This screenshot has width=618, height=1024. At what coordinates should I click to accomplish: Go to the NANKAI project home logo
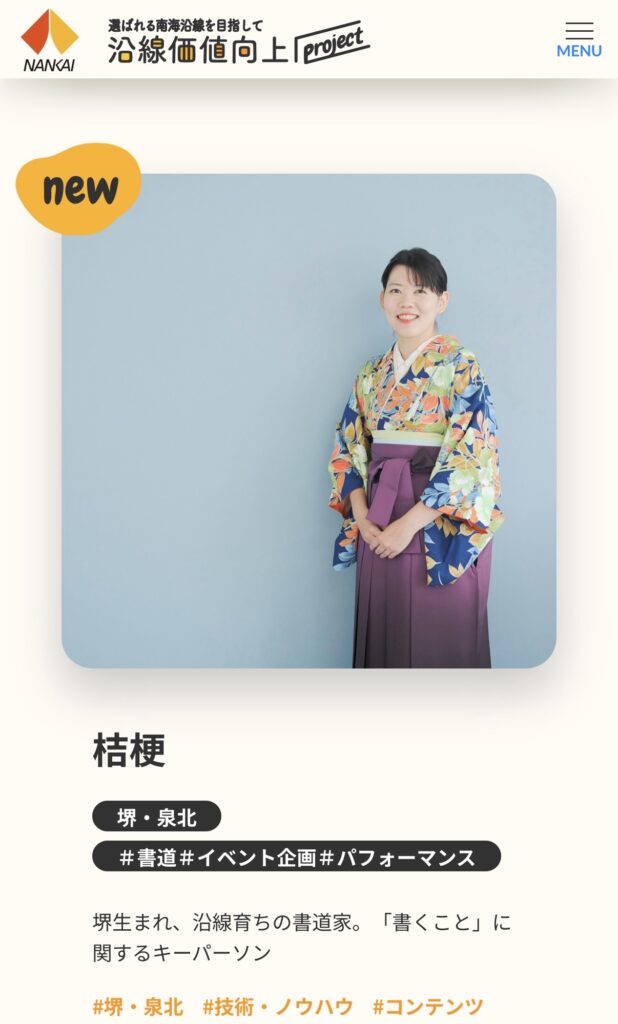click(x=50, y=39)
